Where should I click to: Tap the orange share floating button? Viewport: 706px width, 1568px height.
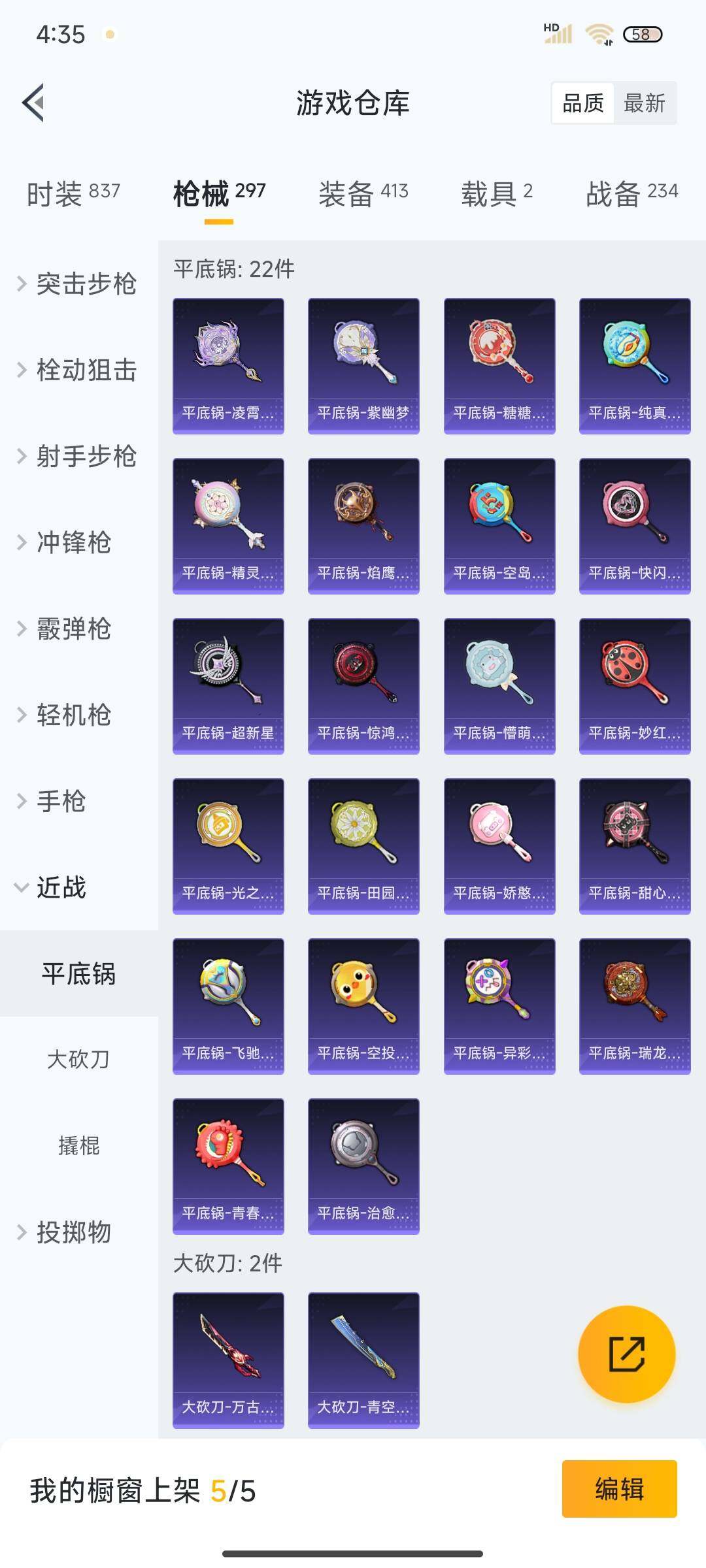(626, 1354)
